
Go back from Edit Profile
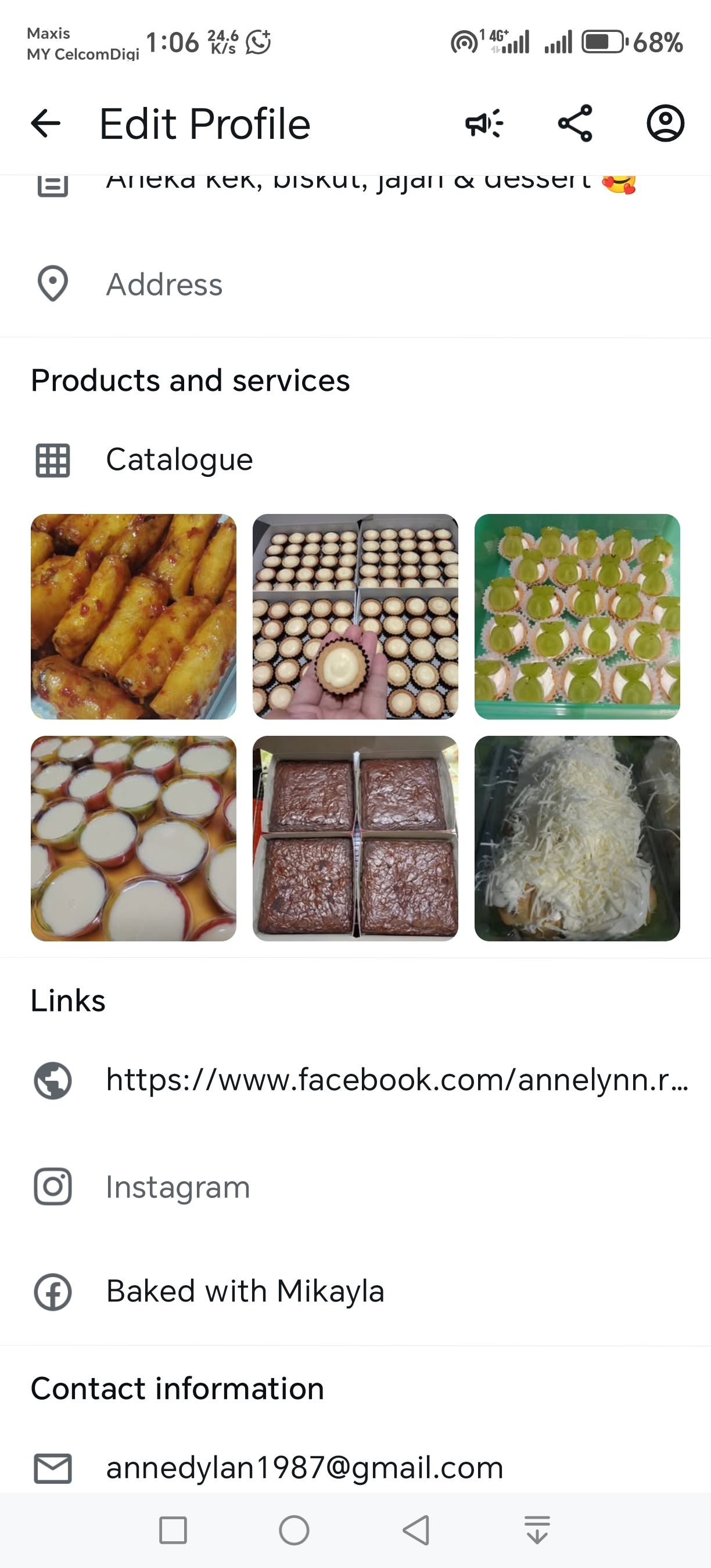coord(46,124)
